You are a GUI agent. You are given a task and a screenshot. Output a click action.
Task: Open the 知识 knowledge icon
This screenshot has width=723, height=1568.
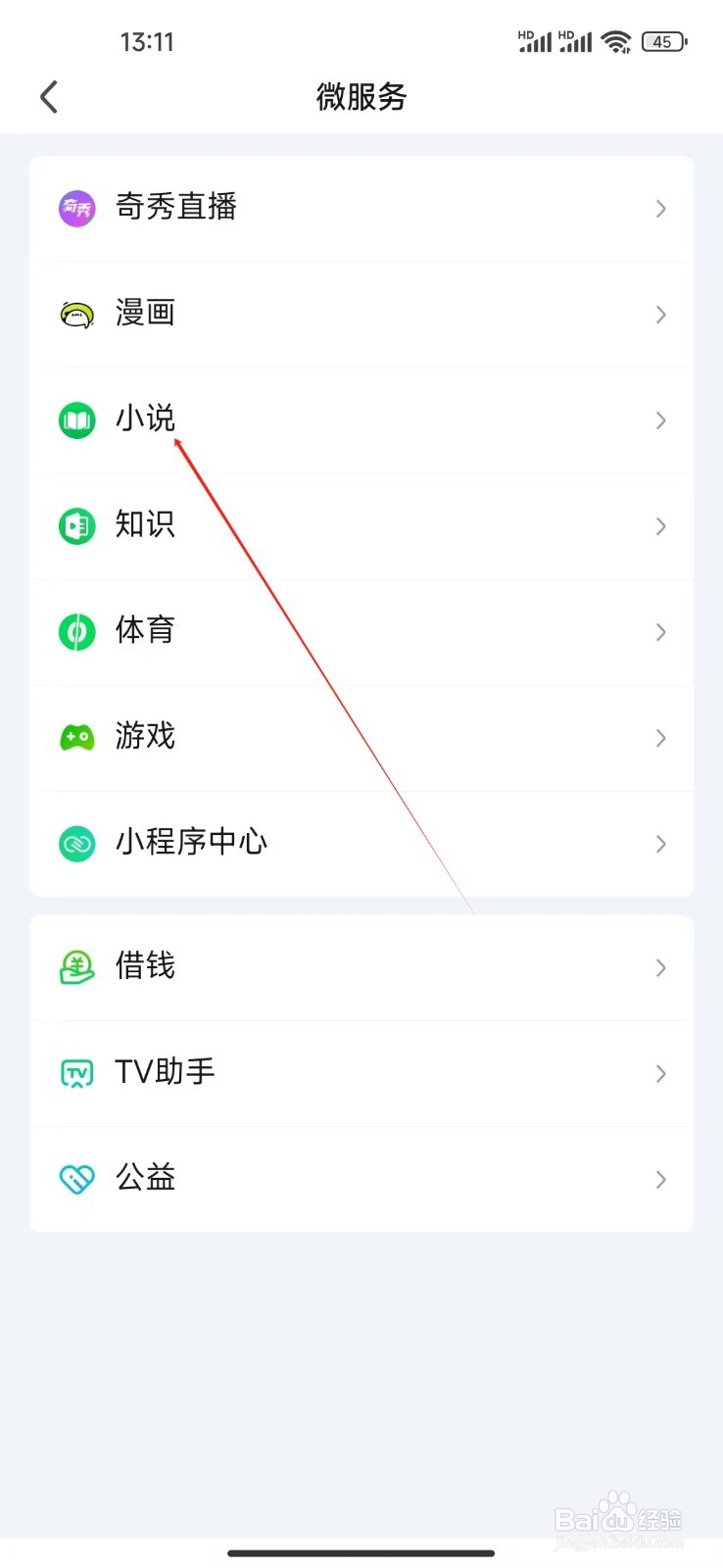tap(76, 525)
